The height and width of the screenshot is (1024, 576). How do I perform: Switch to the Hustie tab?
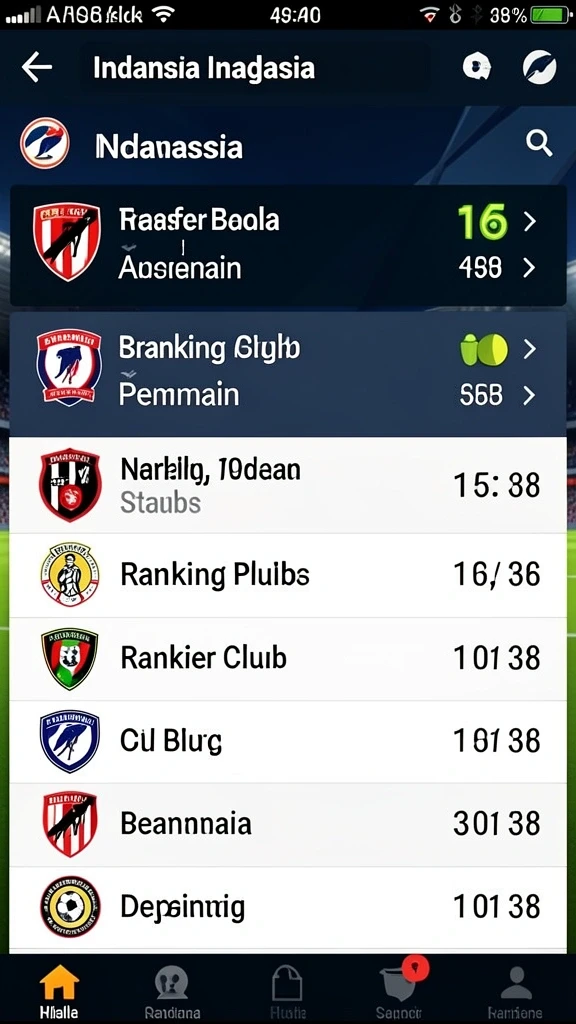[x=287, y=991]
